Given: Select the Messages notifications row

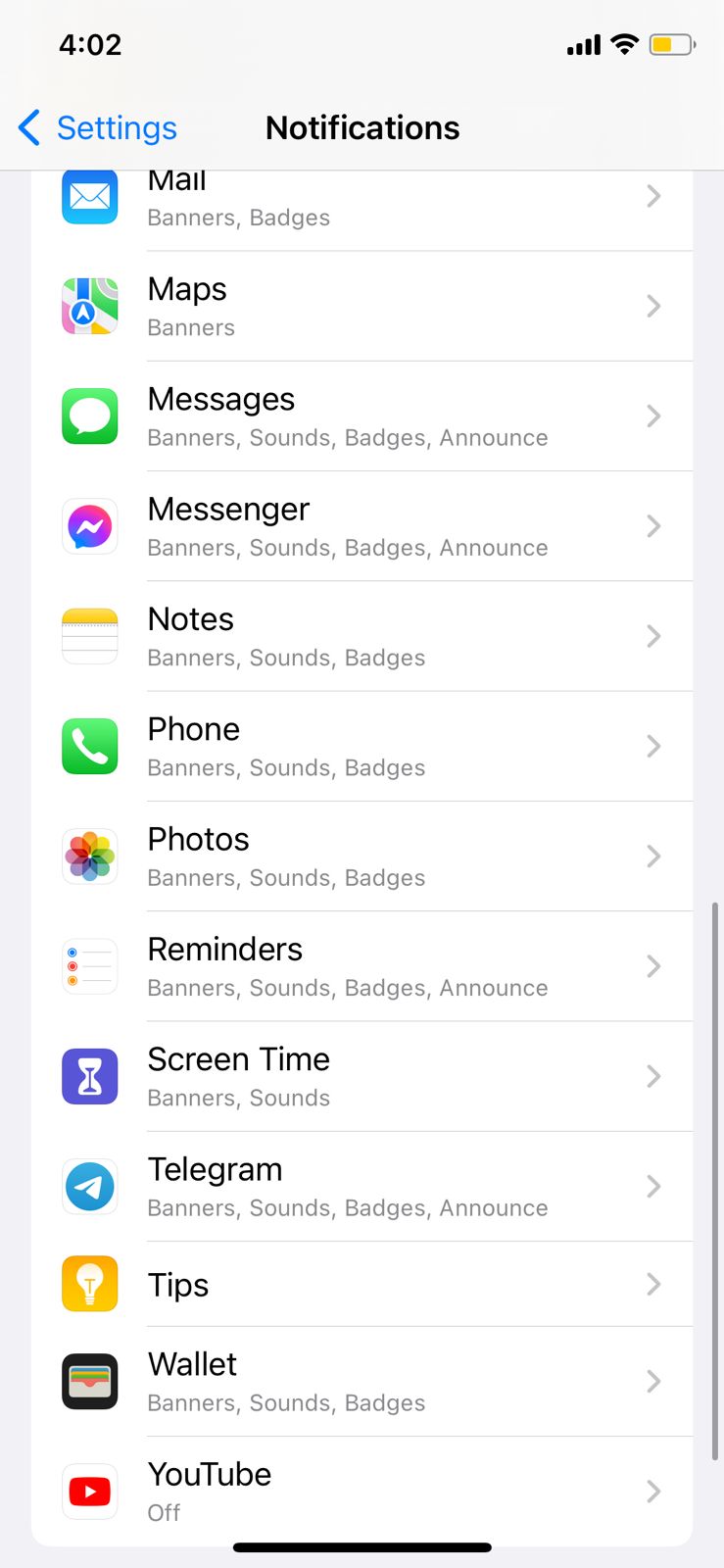Looking at the screenshot, I should coord(362,416).
